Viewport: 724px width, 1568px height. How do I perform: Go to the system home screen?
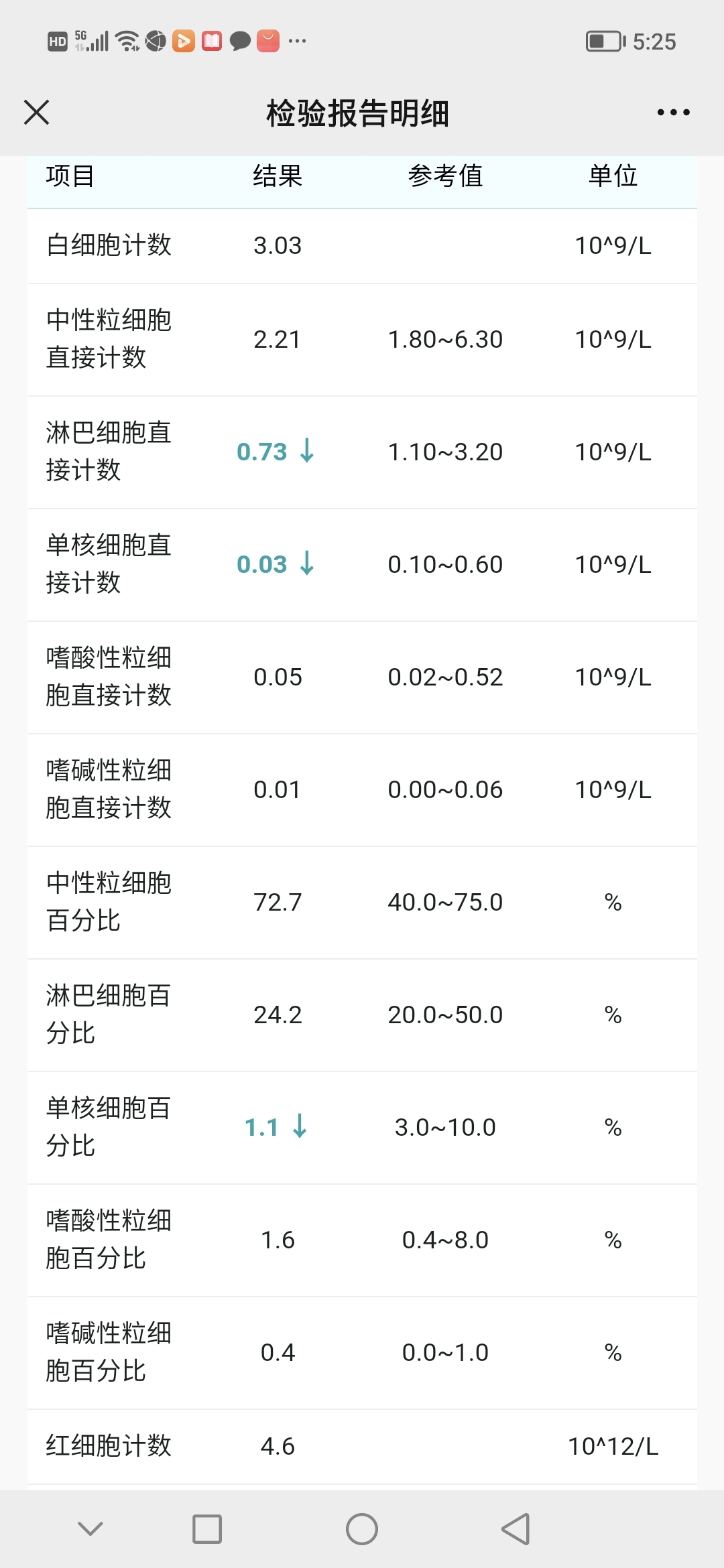pyautogui.click(x=362, y=1529)
